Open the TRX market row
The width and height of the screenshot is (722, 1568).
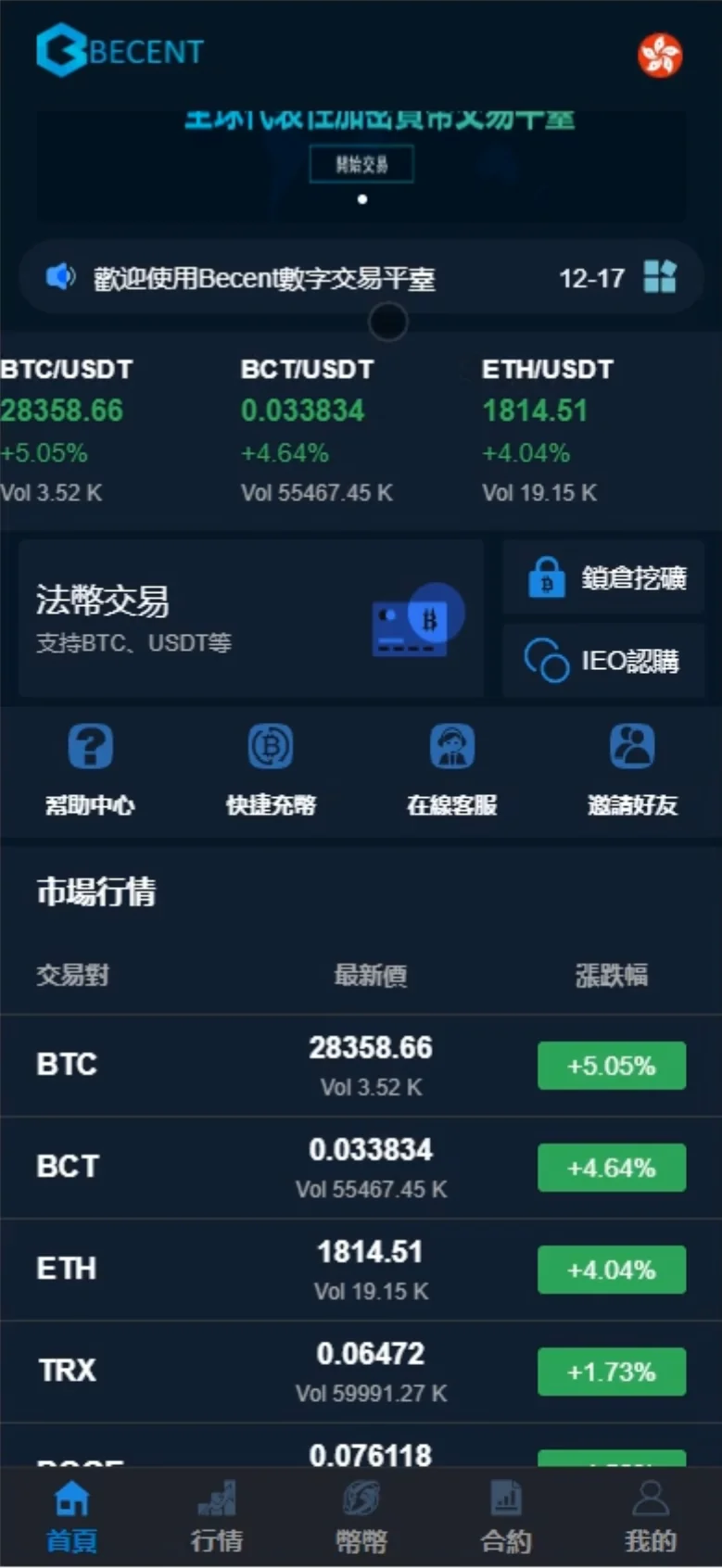click(x=361, y=1371)
